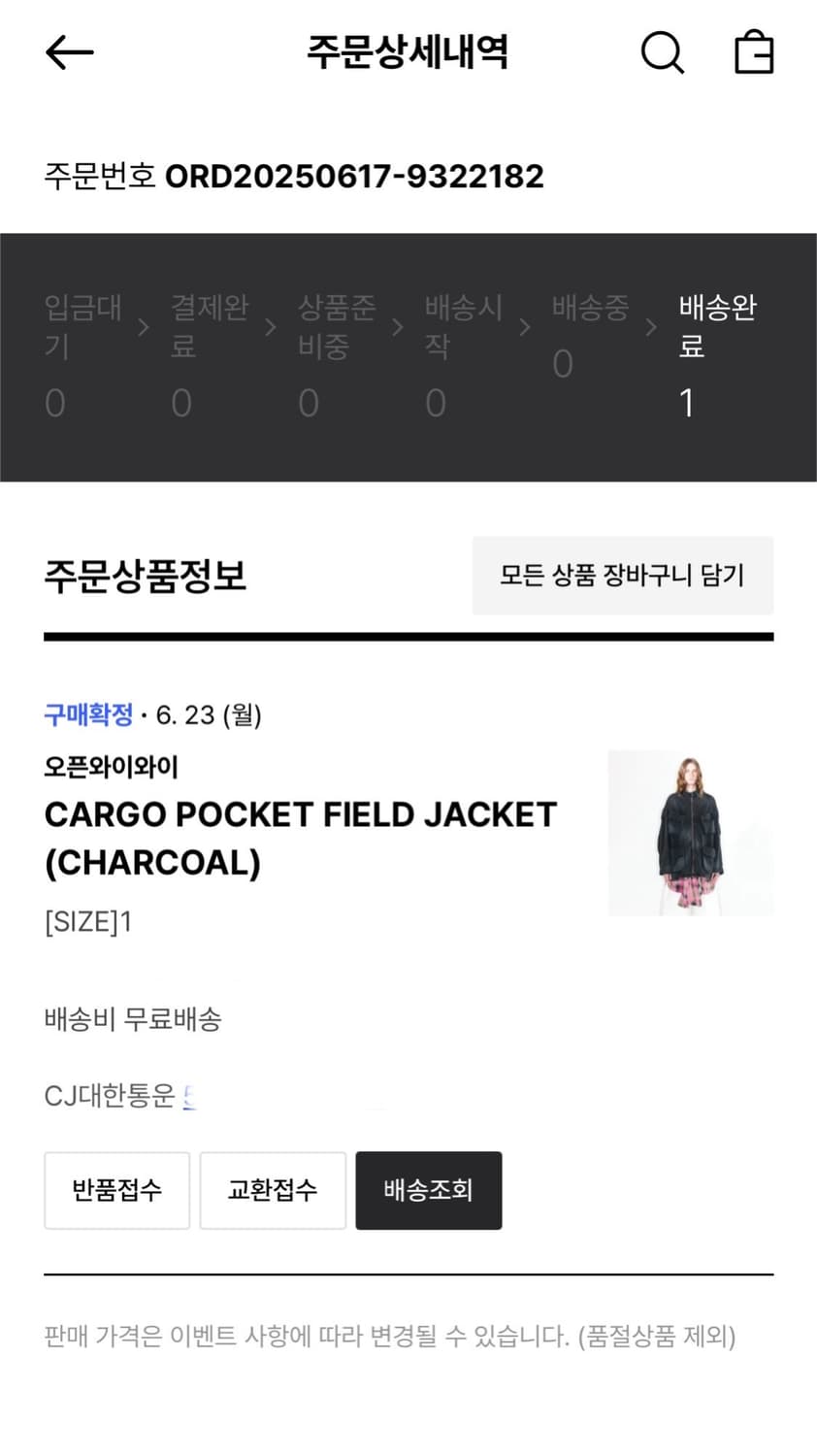Open the search function

(x=663, y=53)
